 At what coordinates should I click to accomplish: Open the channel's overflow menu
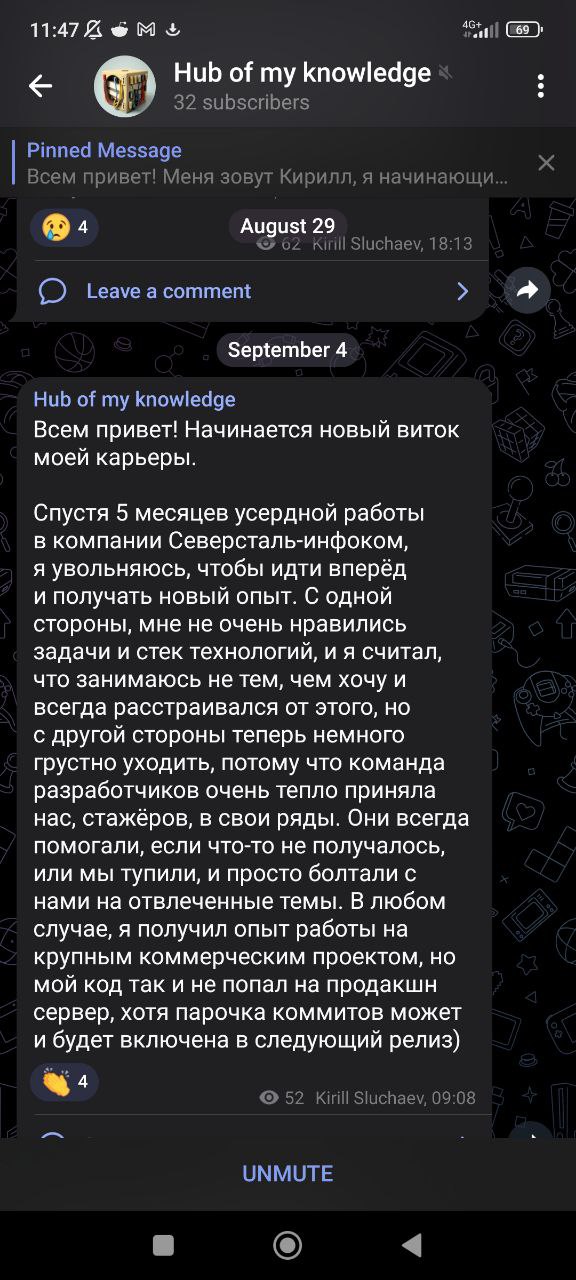(540, 86)
